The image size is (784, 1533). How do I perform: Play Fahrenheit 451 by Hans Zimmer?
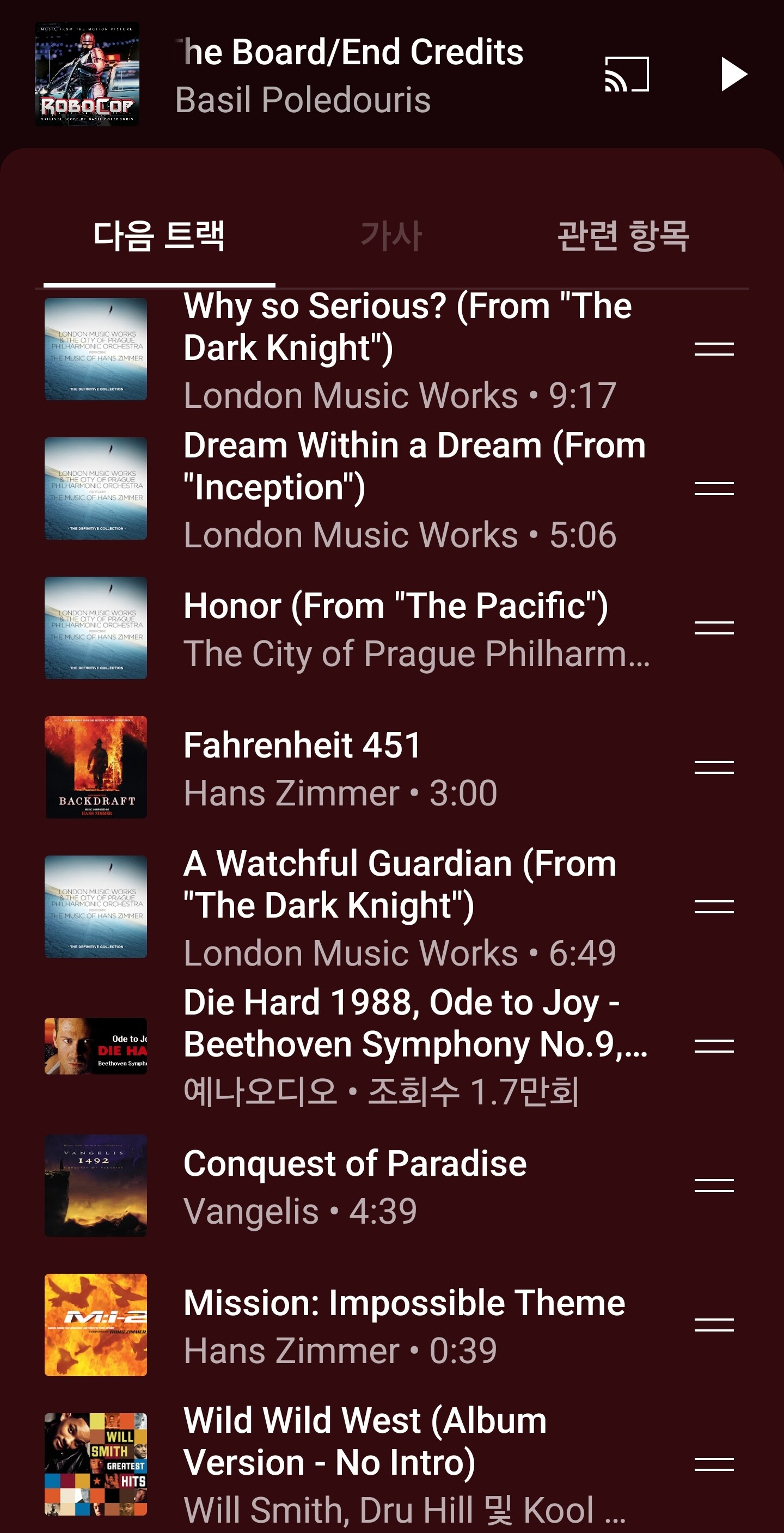340,767
